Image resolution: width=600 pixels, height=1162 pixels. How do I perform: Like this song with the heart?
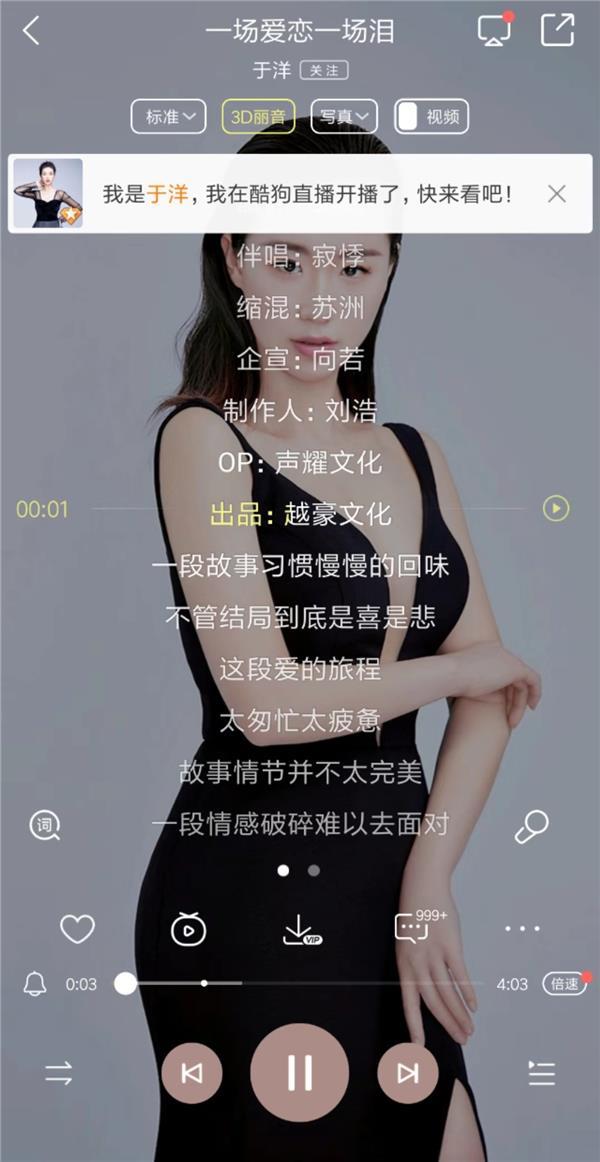[77, 930]
